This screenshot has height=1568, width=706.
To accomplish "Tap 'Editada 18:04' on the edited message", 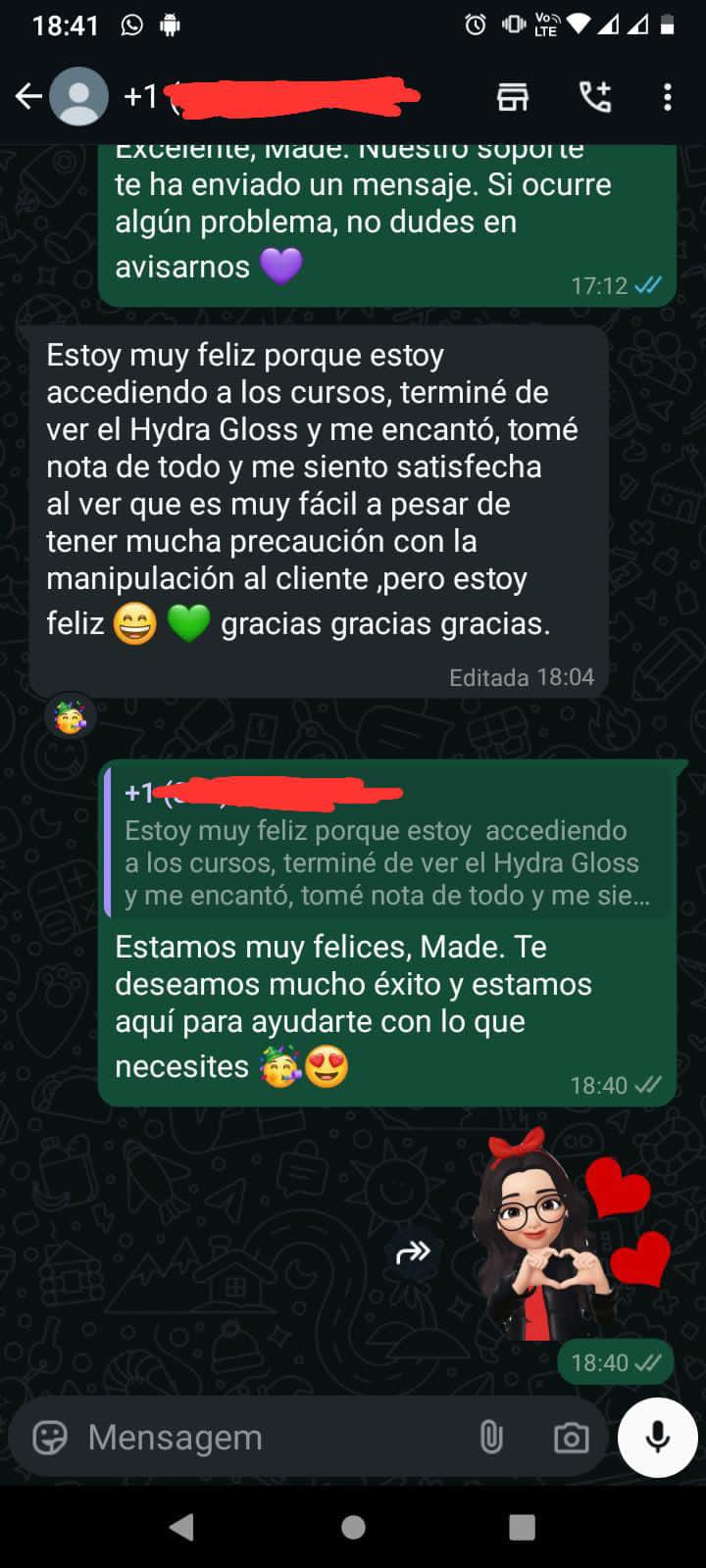I will [x=521, y=676].
